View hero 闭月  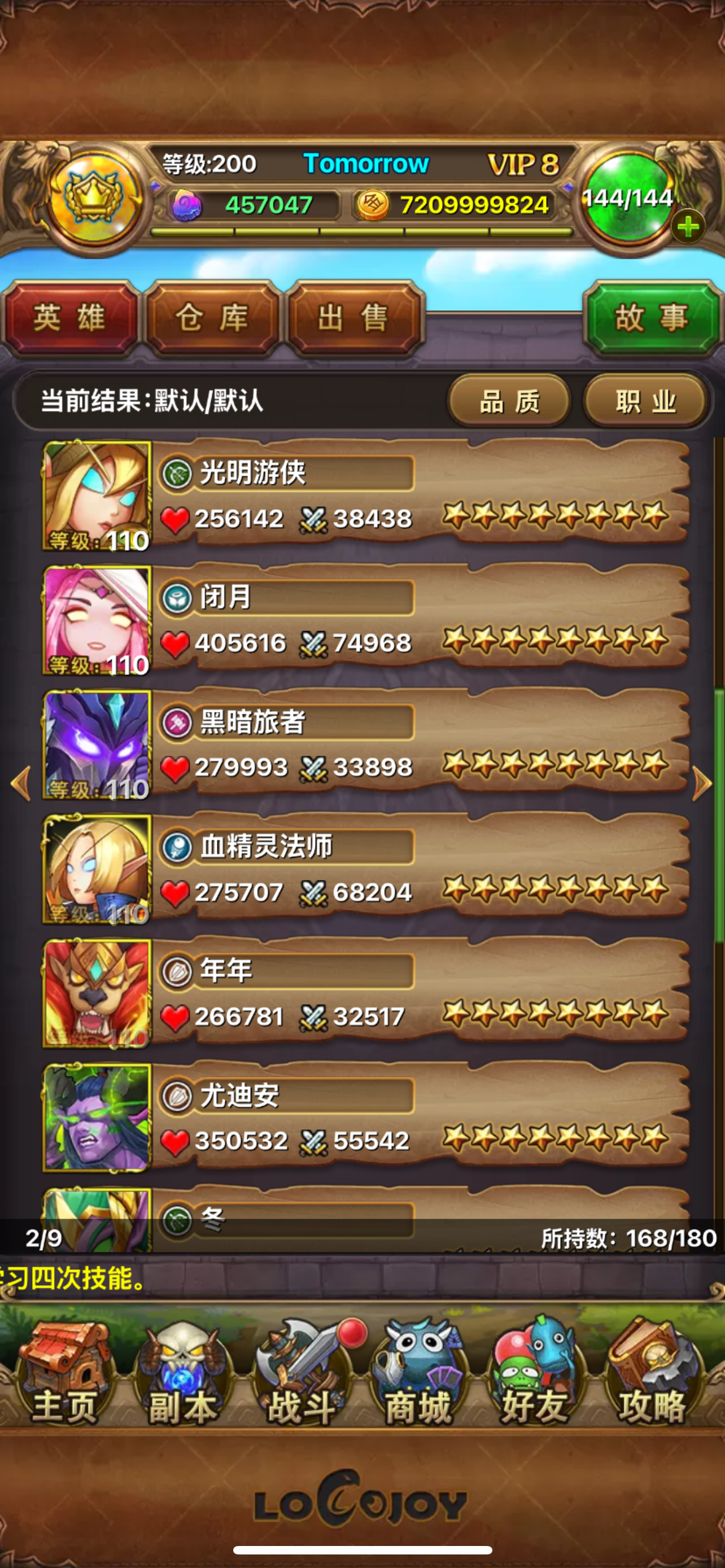(x=365, y=620)
